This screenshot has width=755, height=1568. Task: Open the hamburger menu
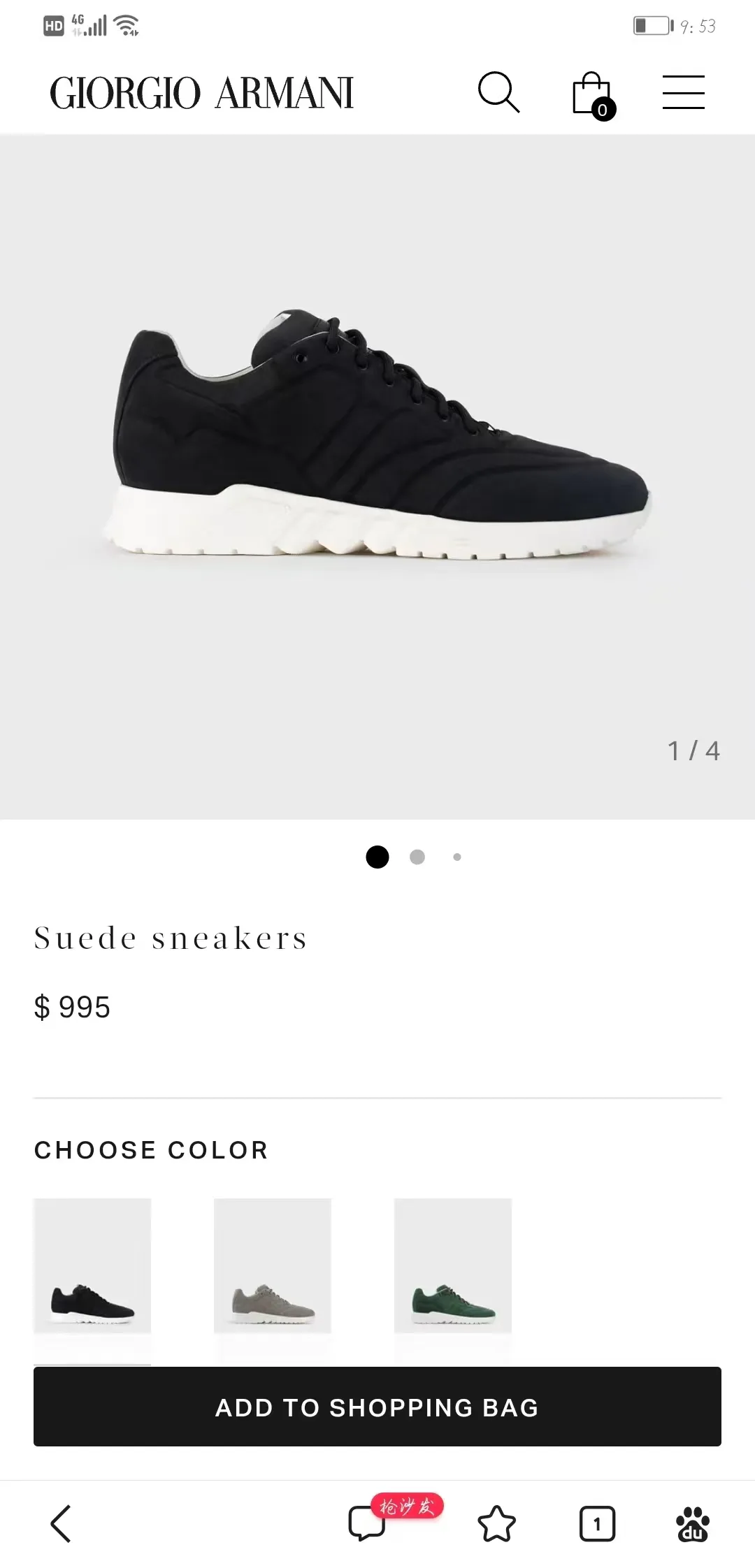(683, 92)
